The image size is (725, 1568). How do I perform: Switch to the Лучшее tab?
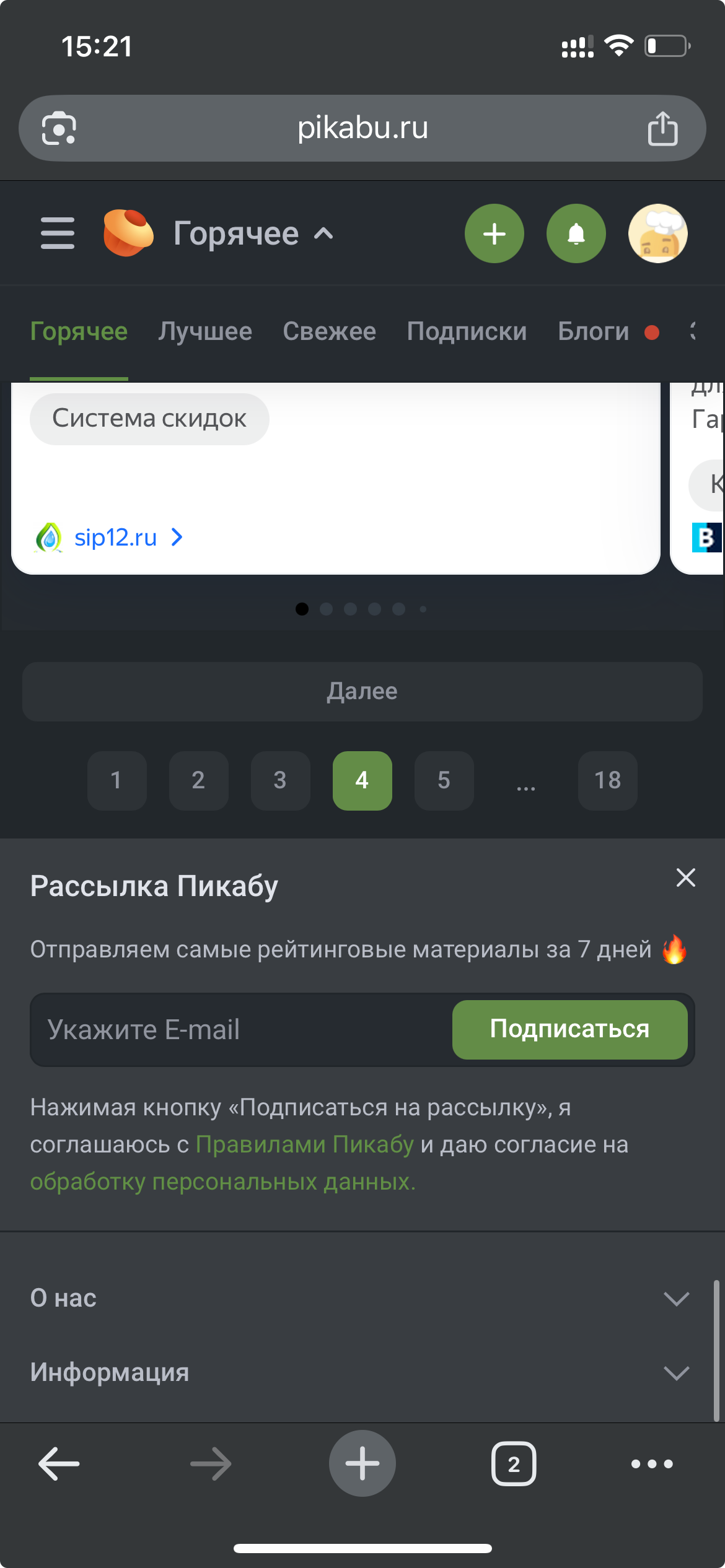click(x=205, y=331)
